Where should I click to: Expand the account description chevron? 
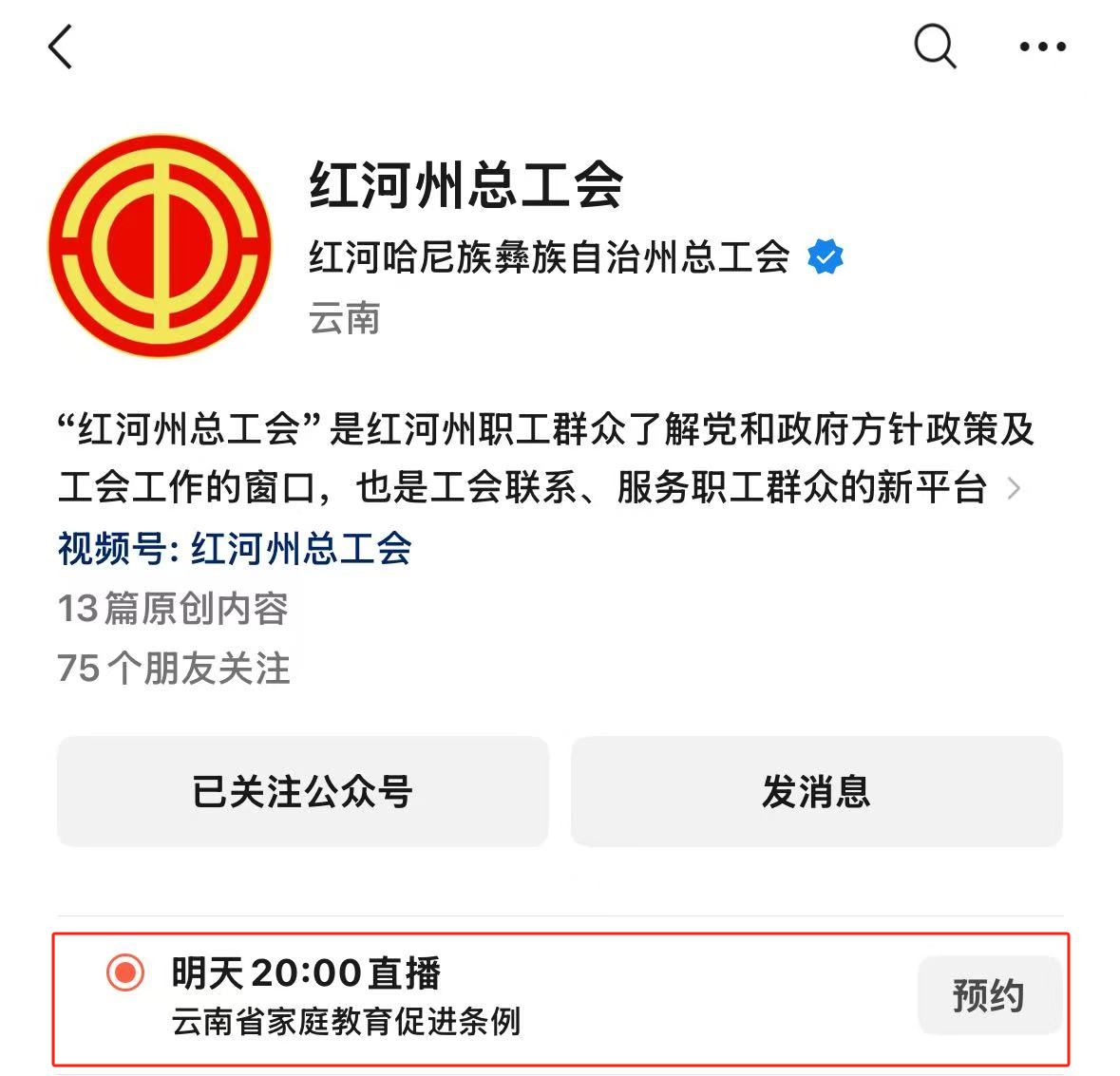click(x=1015, y=488)
